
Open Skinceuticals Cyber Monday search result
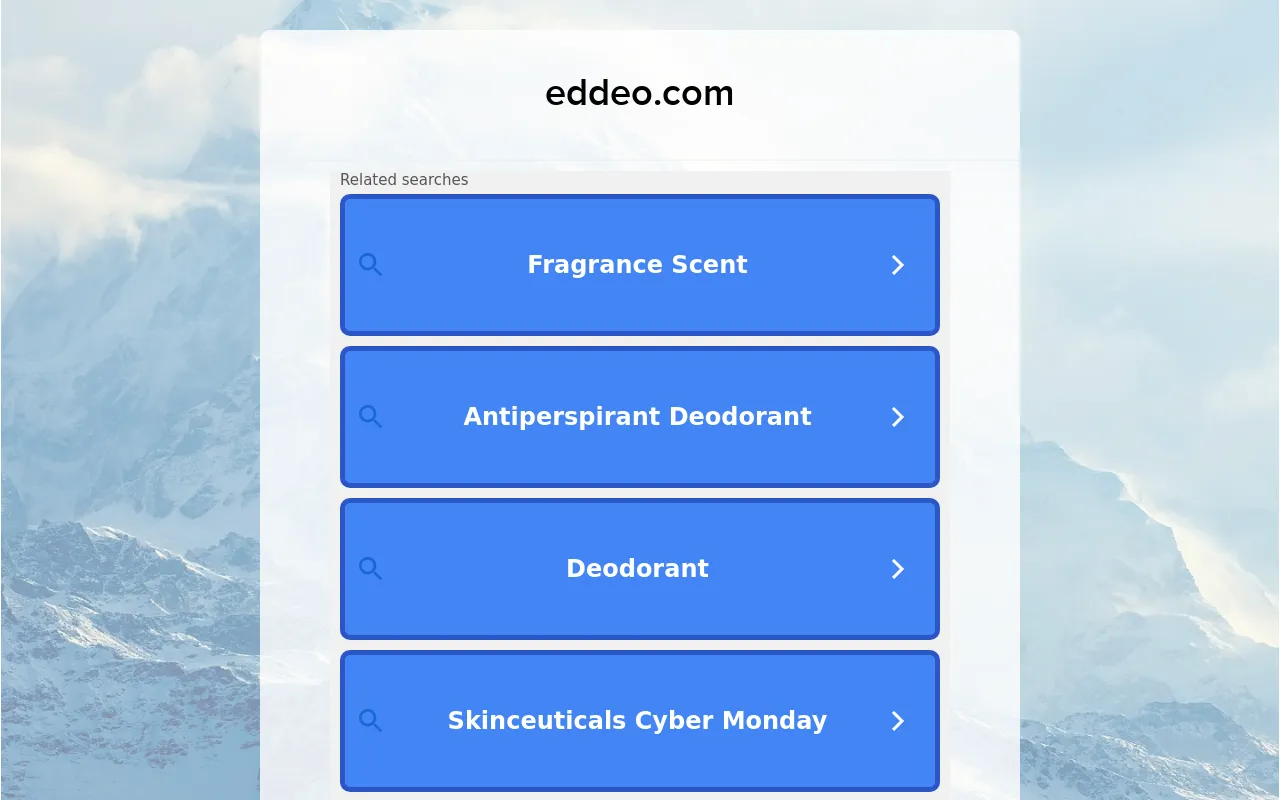[x=638, y=721]
